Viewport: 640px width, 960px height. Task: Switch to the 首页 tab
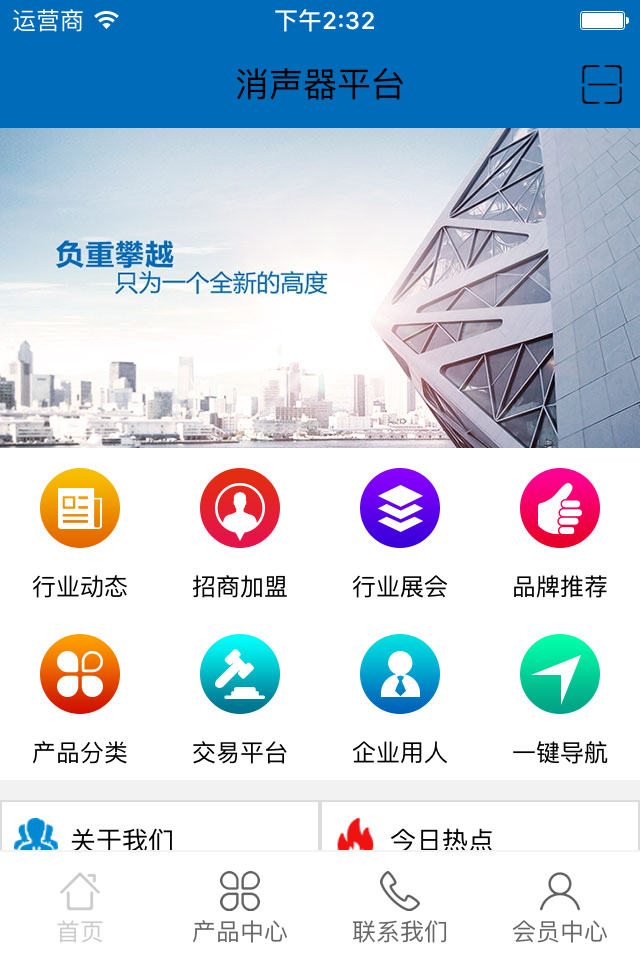point(80,906)
